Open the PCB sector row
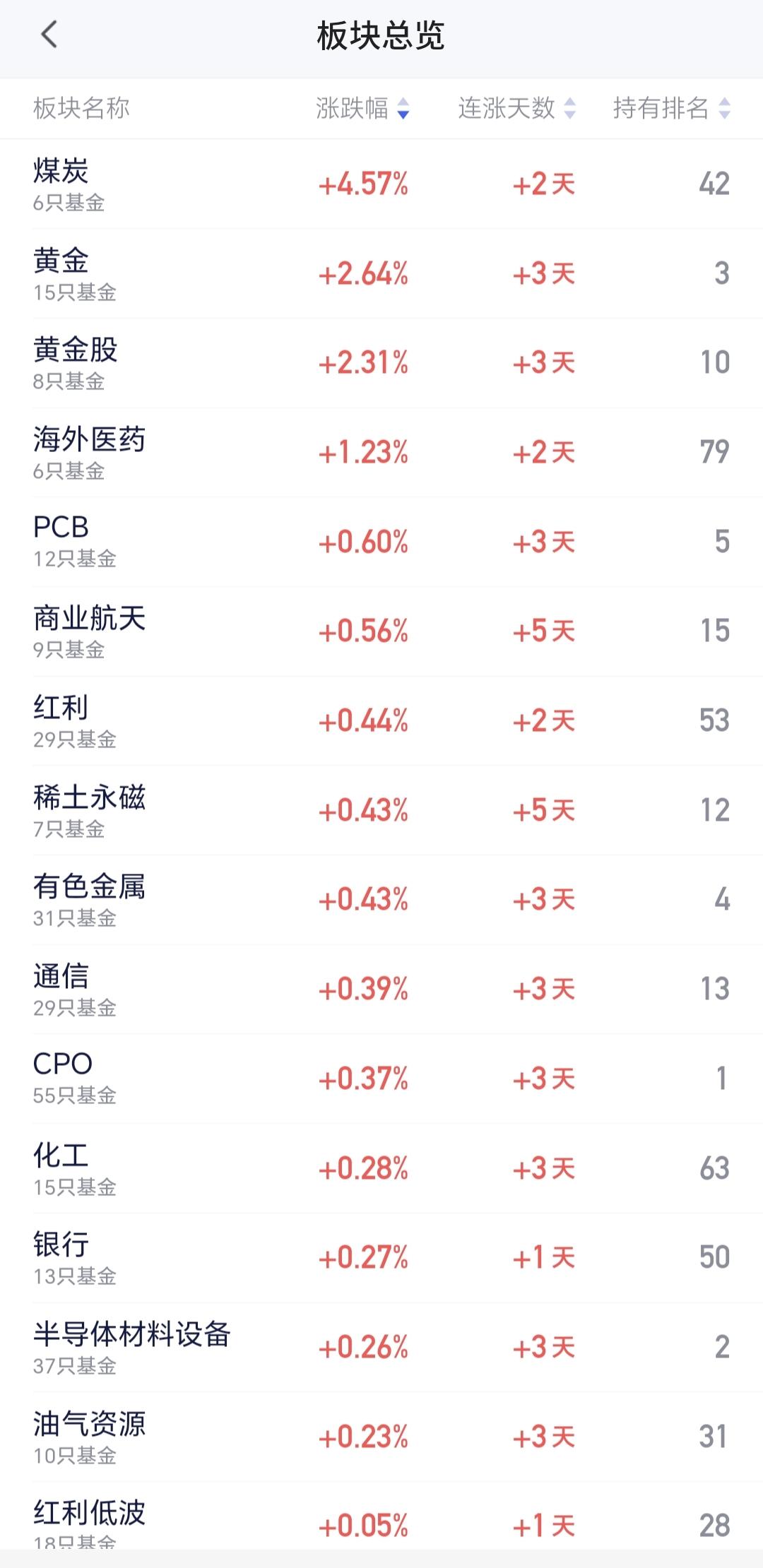This screenshot has width=763, height=1568. 381,542
